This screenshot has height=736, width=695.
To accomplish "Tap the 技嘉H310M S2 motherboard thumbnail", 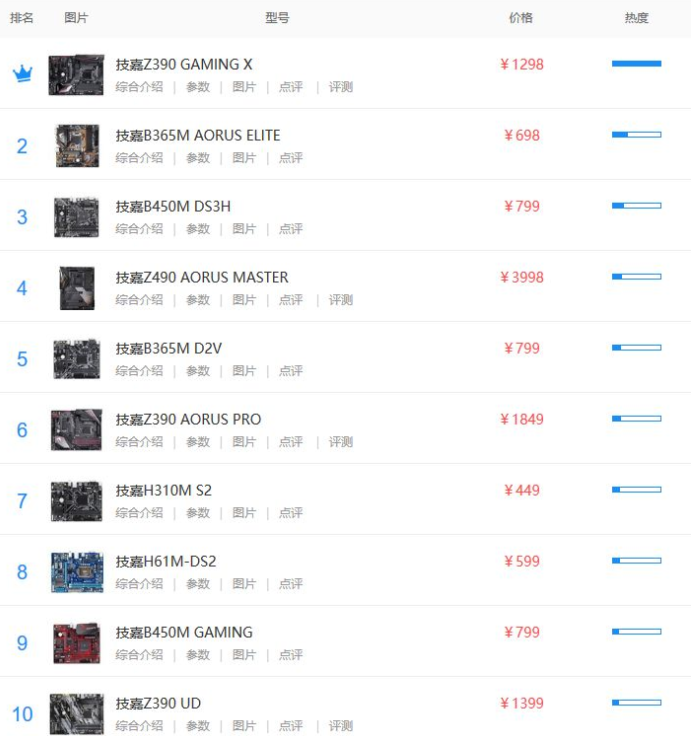I will pyautogui.click(x=76, y=501).
